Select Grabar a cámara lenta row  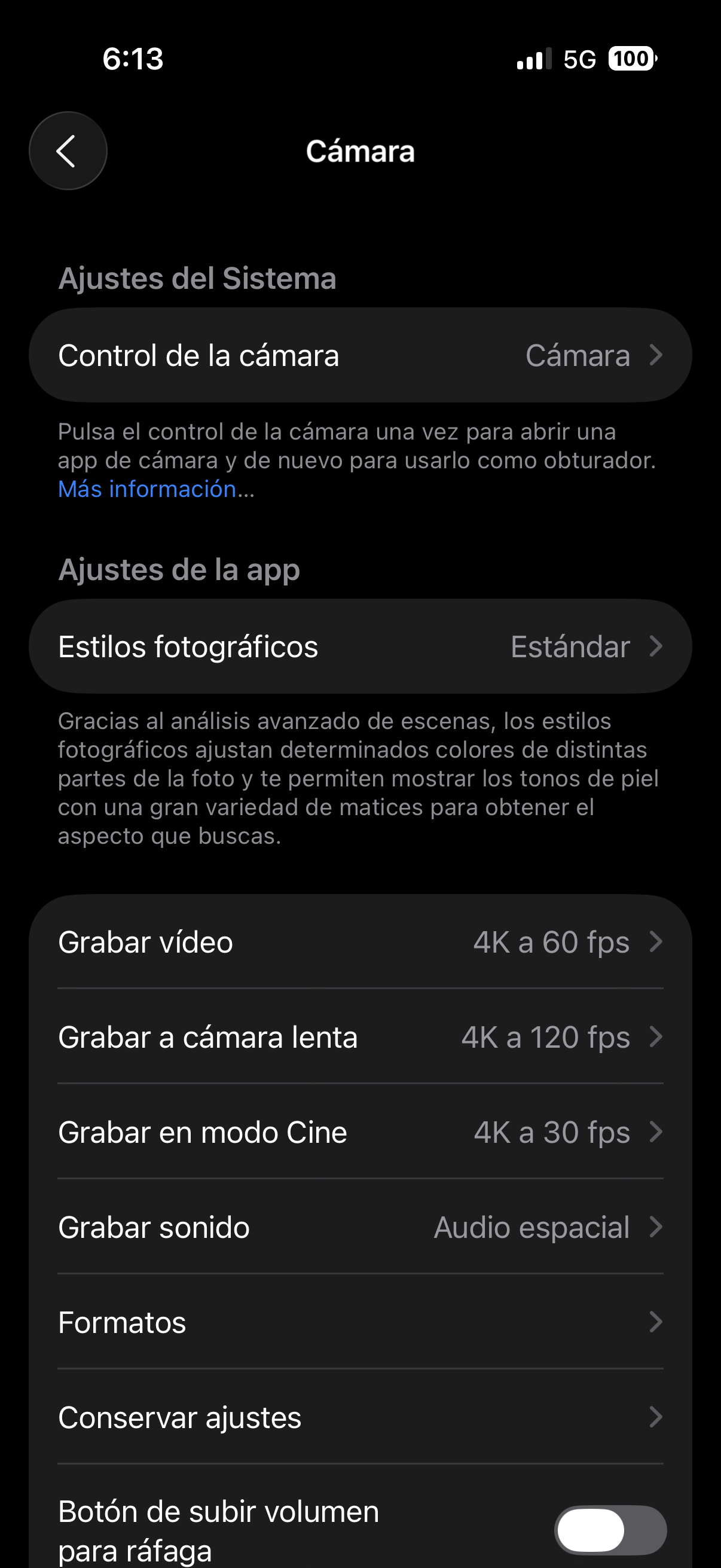point(360,1036)
